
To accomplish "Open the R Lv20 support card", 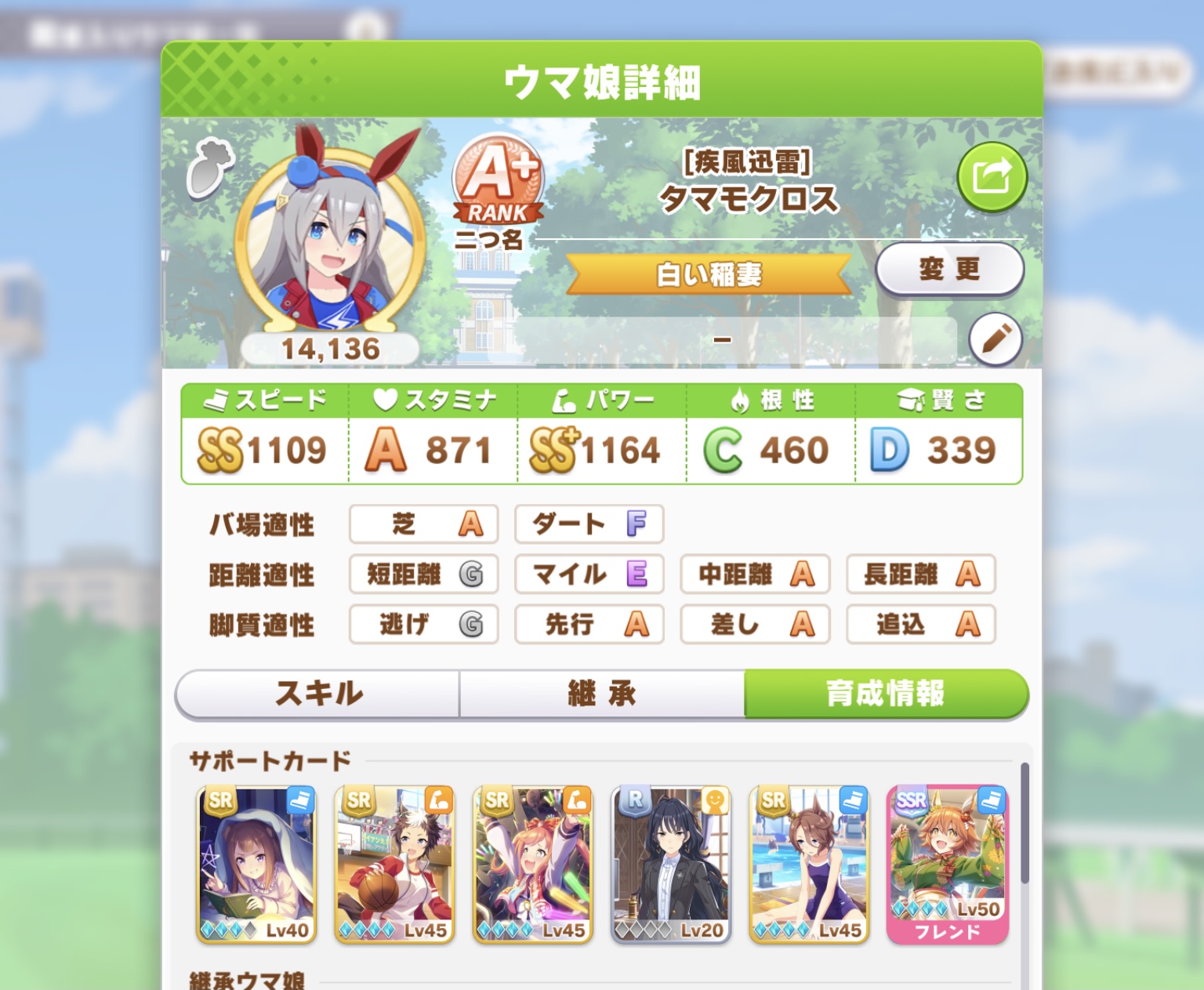I will pyautogui.click(x=670, y=864).
